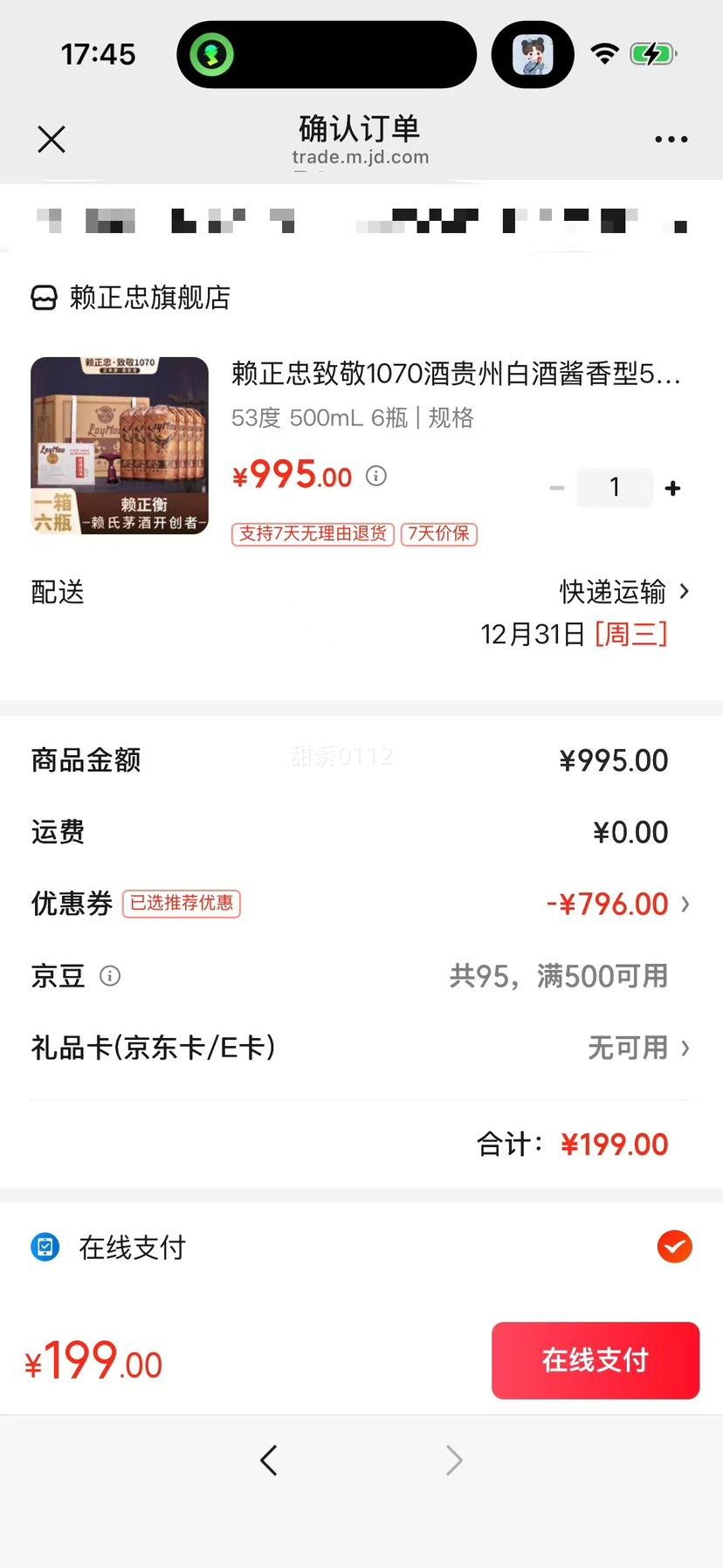Click the 支持7天无理由退货 service link
The height and width of the screenshot is (1568, 723).
[312, 533]
